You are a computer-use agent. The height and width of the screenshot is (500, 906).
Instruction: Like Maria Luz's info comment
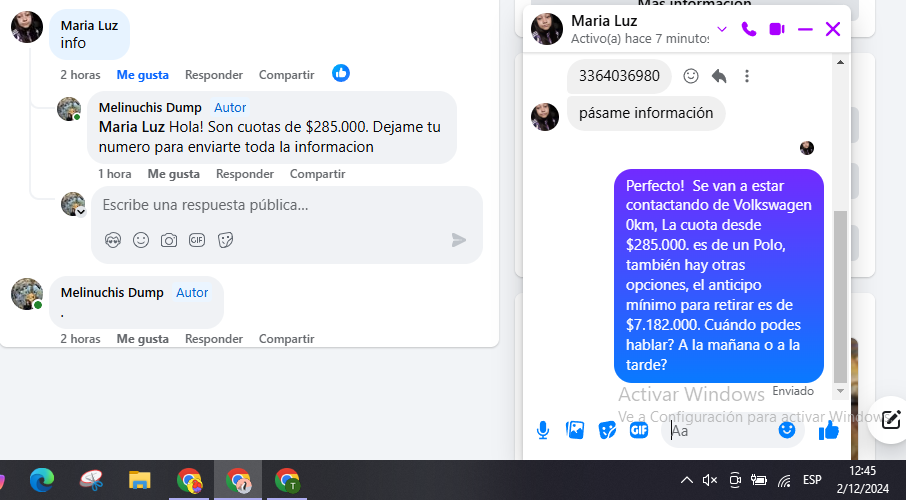pyautogui.click(x=143, y=75)
